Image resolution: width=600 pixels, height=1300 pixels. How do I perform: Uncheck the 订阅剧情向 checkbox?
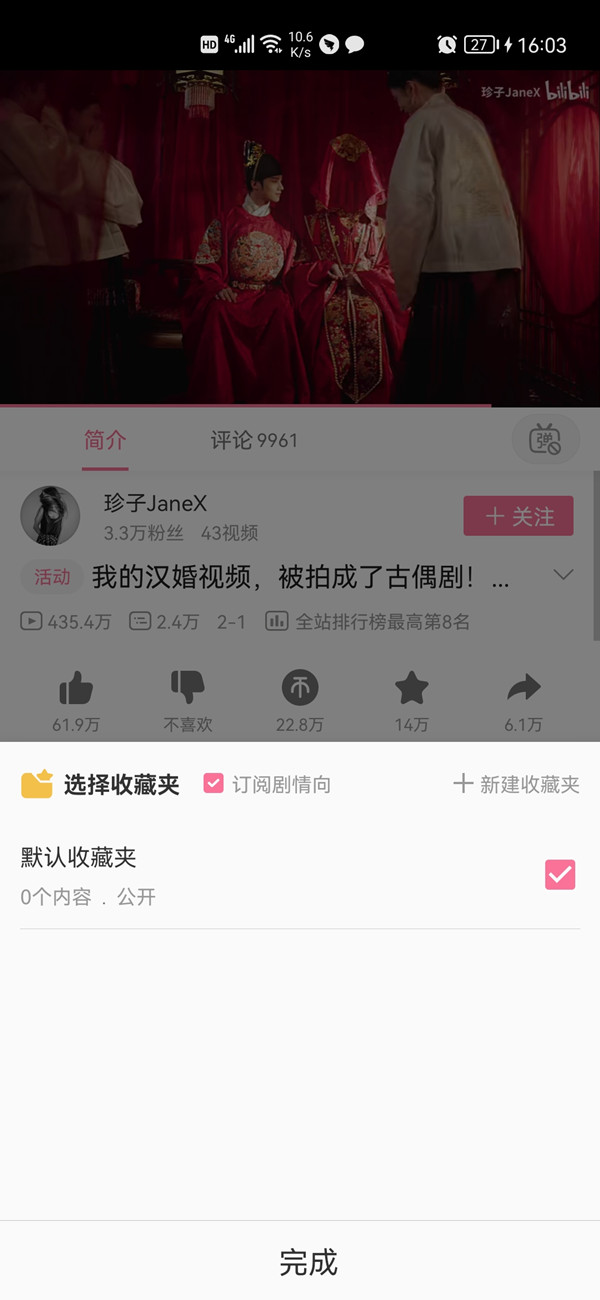pos(213,784)
